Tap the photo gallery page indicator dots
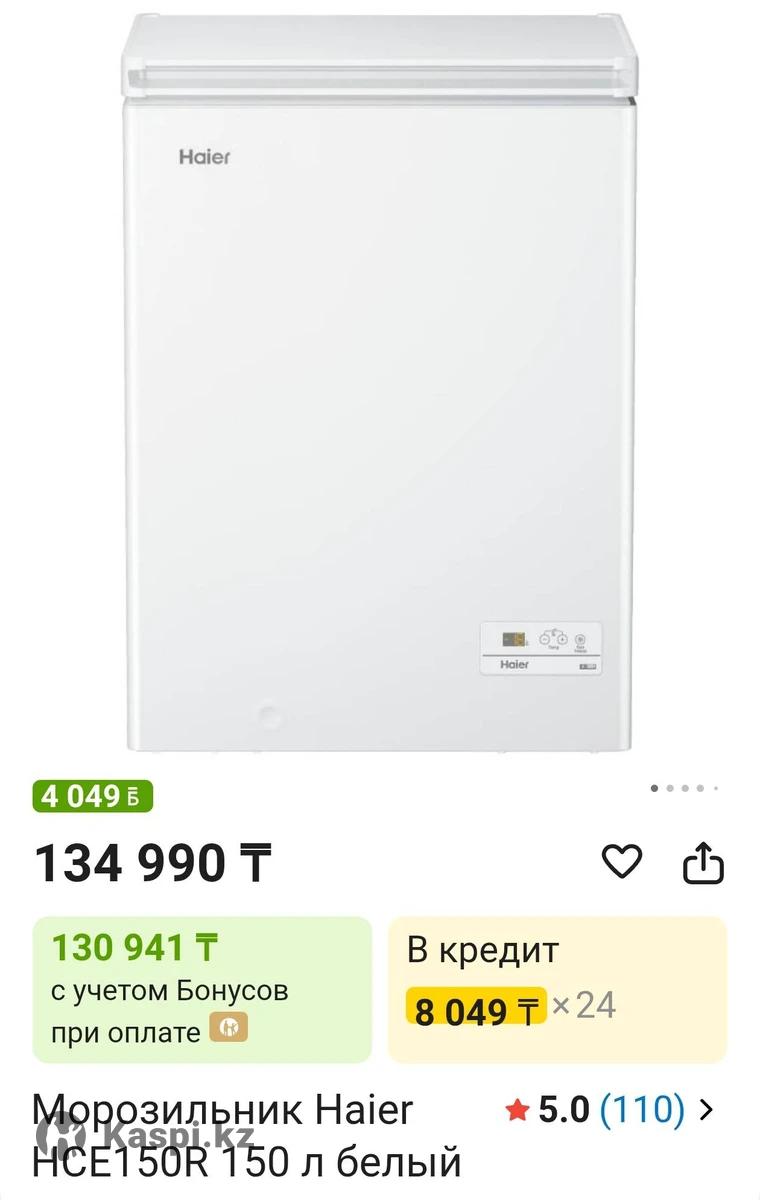 coord(685,788)
